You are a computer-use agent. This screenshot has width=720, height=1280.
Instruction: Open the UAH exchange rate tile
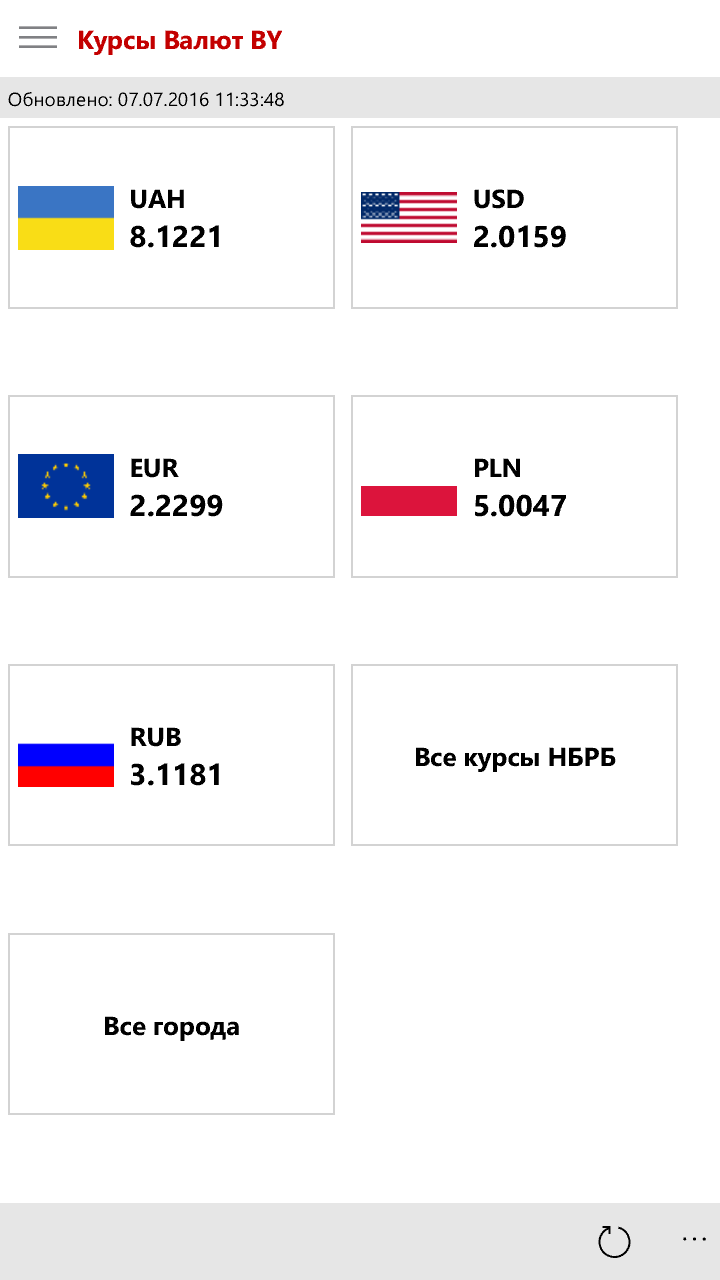point(171,217)
